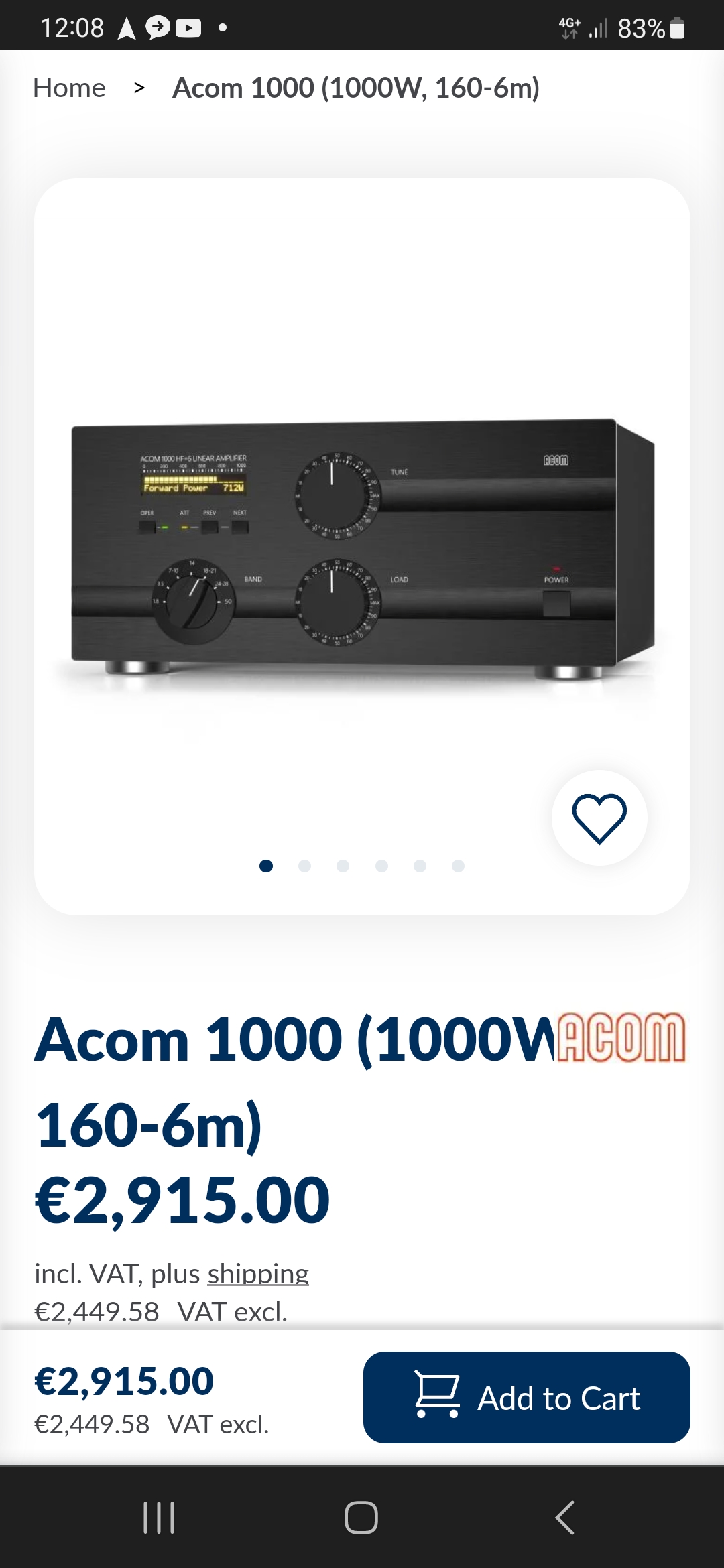This screenshot has width=724, height=1568.
Task: Open the shipping costs link
Action: pos(257,1274)
